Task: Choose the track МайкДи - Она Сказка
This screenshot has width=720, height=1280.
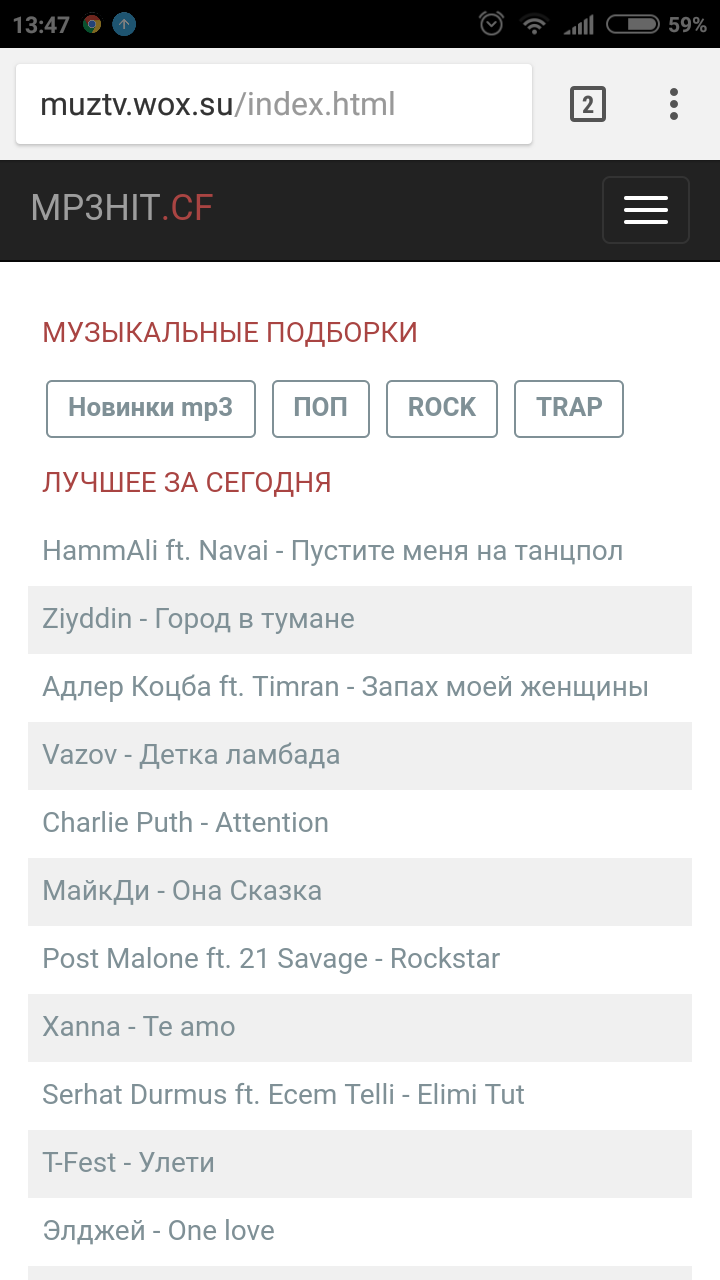Action: pos(182,891)
